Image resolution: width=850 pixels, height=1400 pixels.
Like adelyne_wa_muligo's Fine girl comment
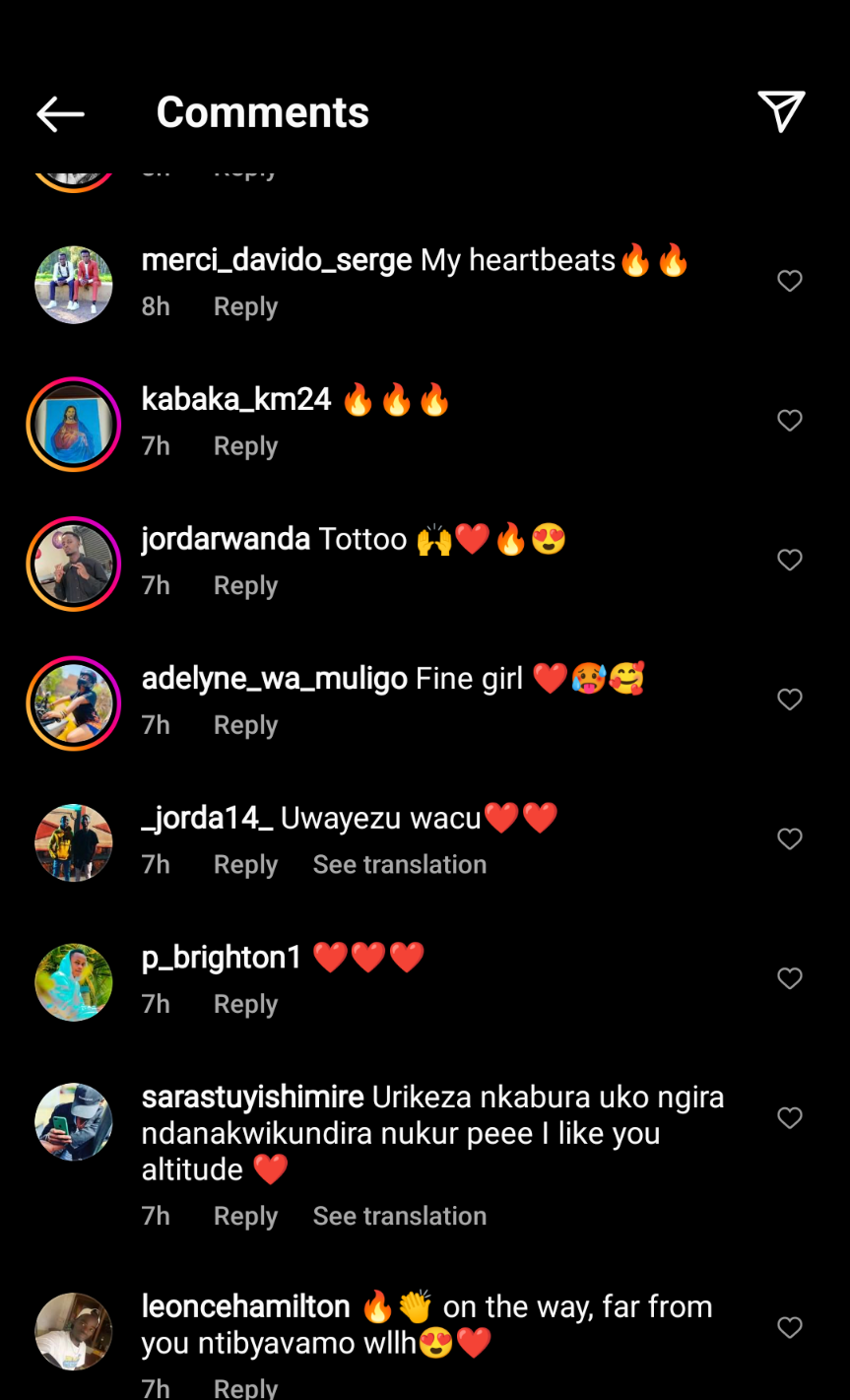[789, 700]
